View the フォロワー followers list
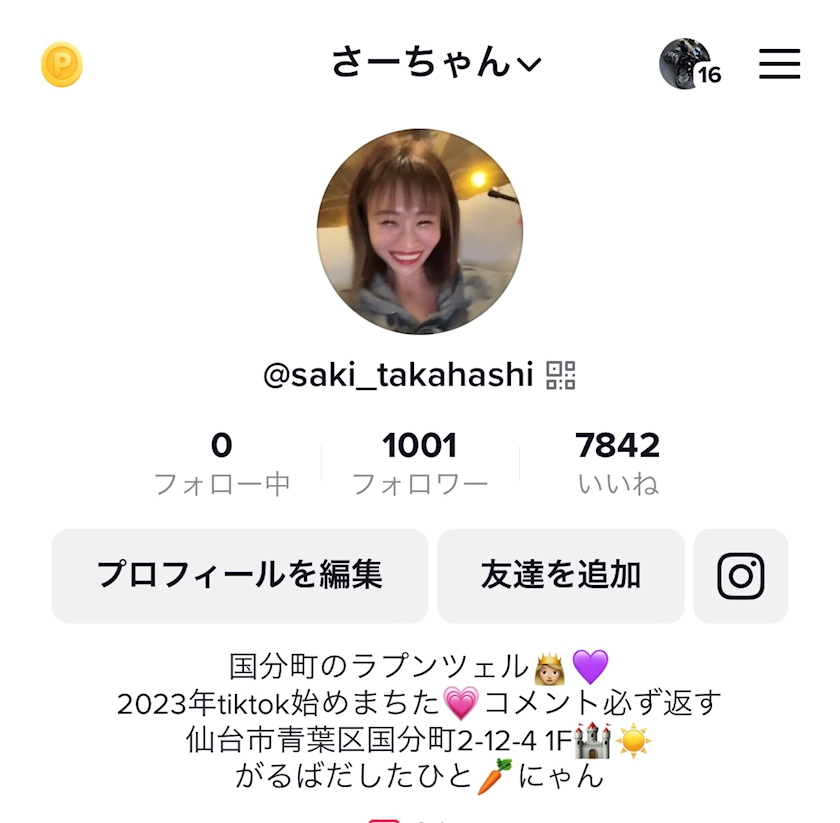 click(420, 464)
